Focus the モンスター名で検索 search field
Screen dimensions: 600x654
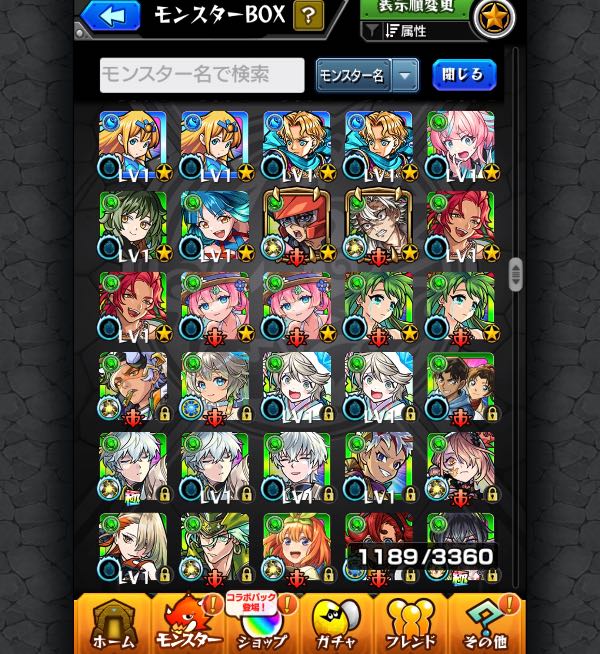(202, 75)
